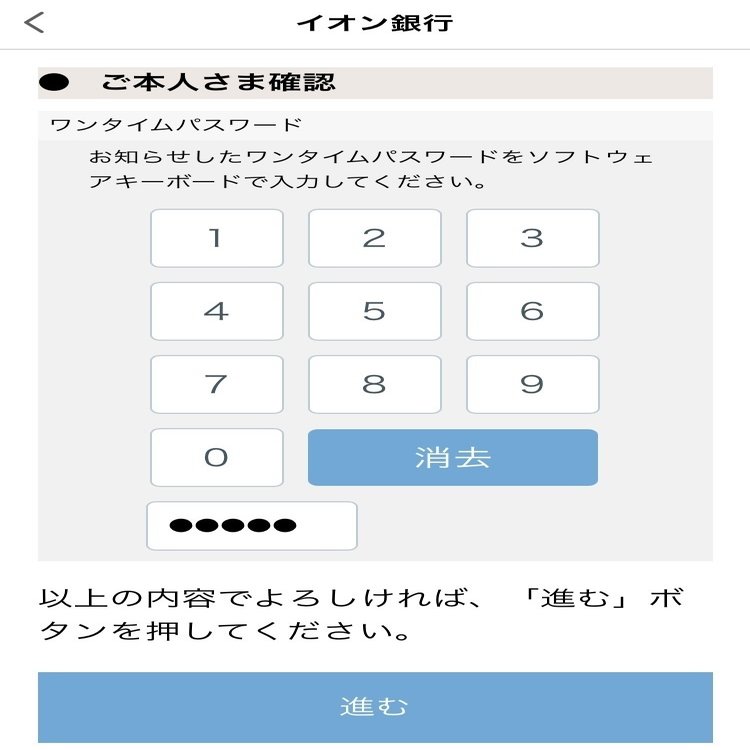Enter digit 4 on the keypad
The width and height of the screenshot is (750, 750).
216,311
